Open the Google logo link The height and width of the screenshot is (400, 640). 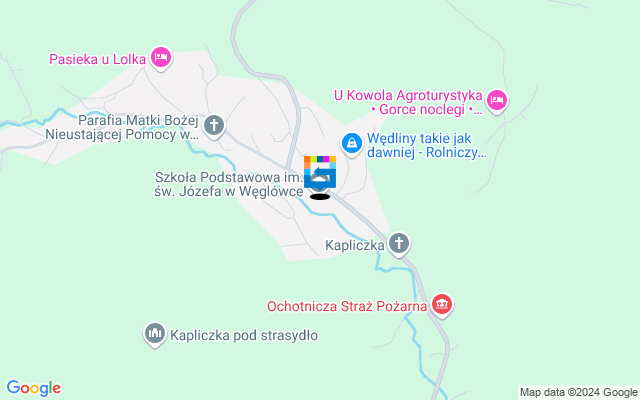point(33,388)
